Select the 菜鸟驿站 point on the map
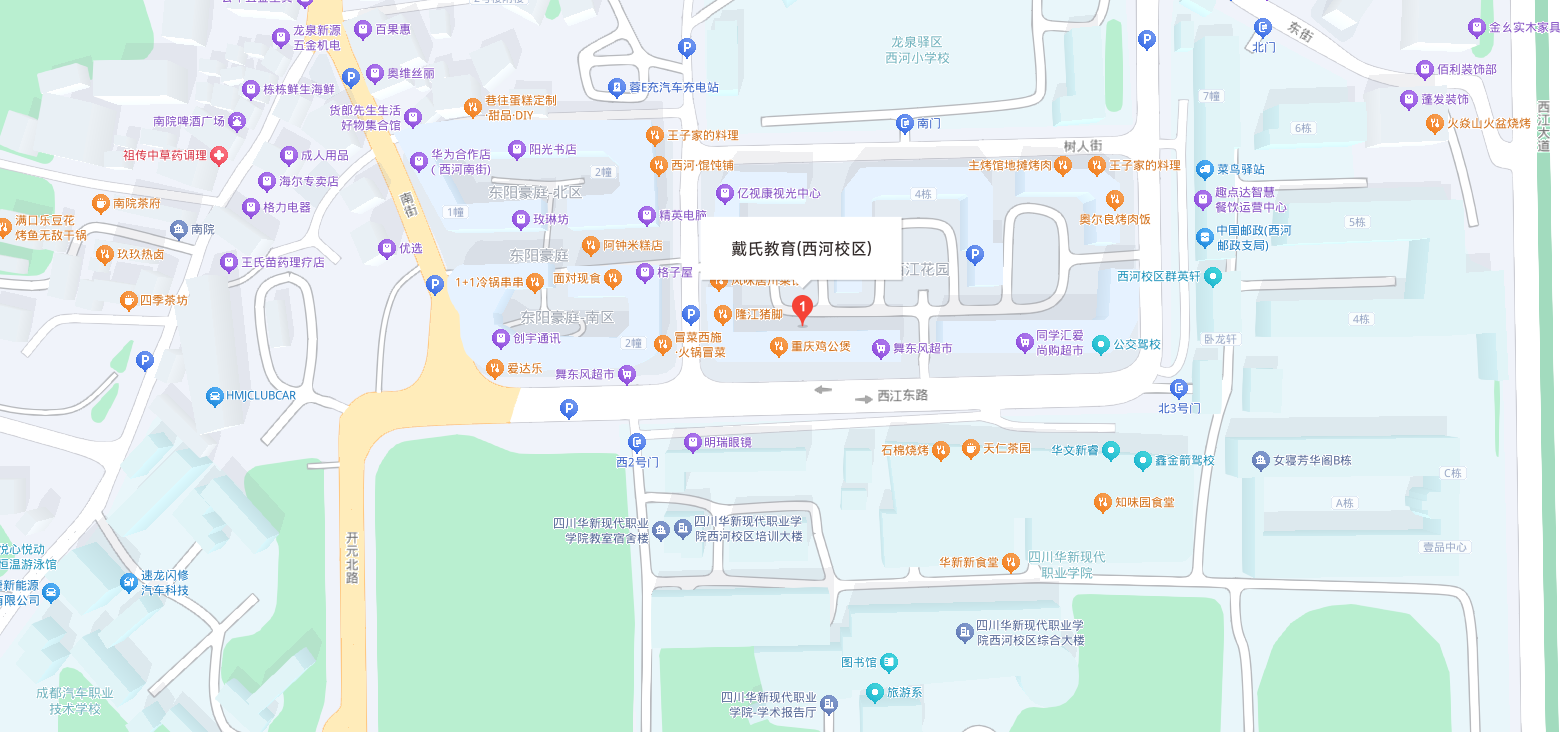1560x732 pixels. (x=1203, y=169)
